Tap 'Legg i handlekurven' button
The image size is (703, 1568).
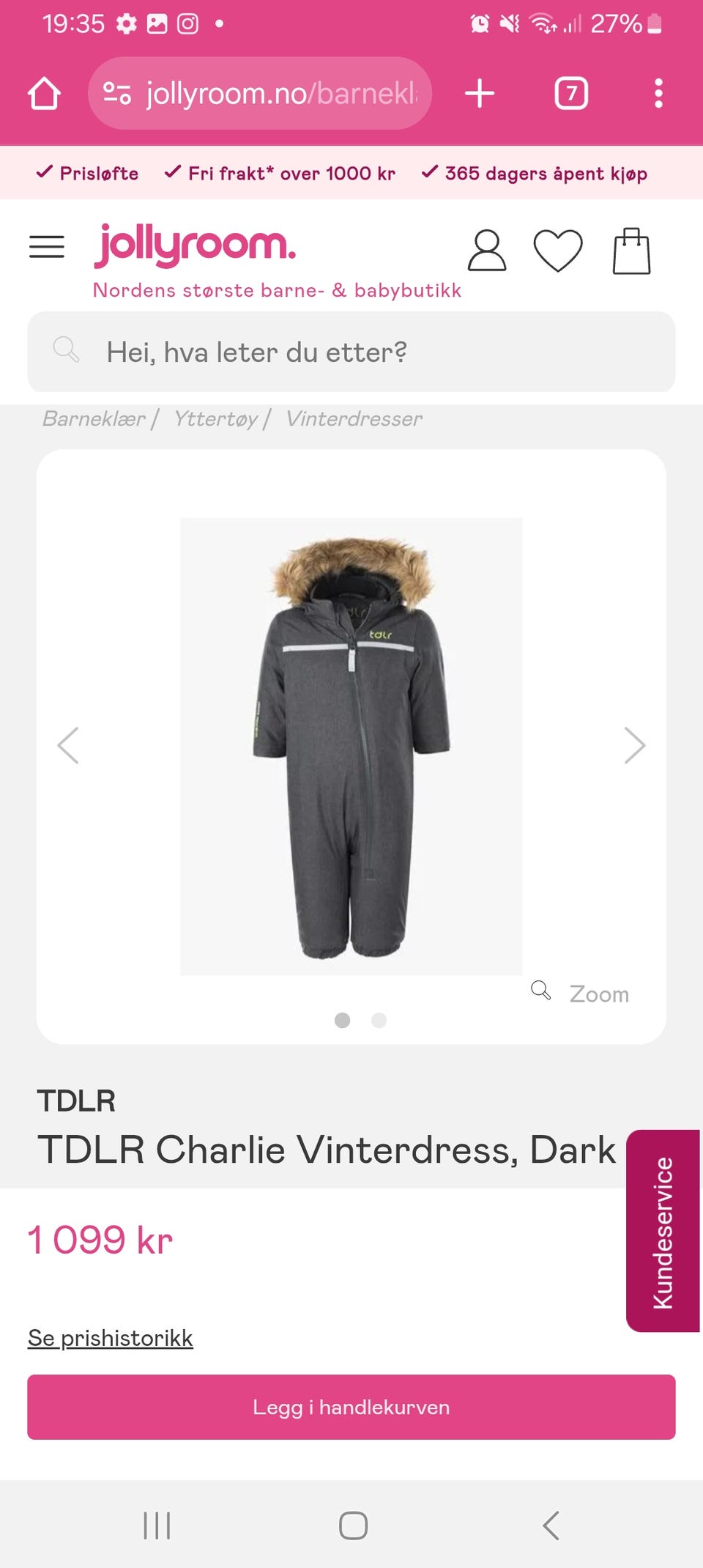[351, 1408]
